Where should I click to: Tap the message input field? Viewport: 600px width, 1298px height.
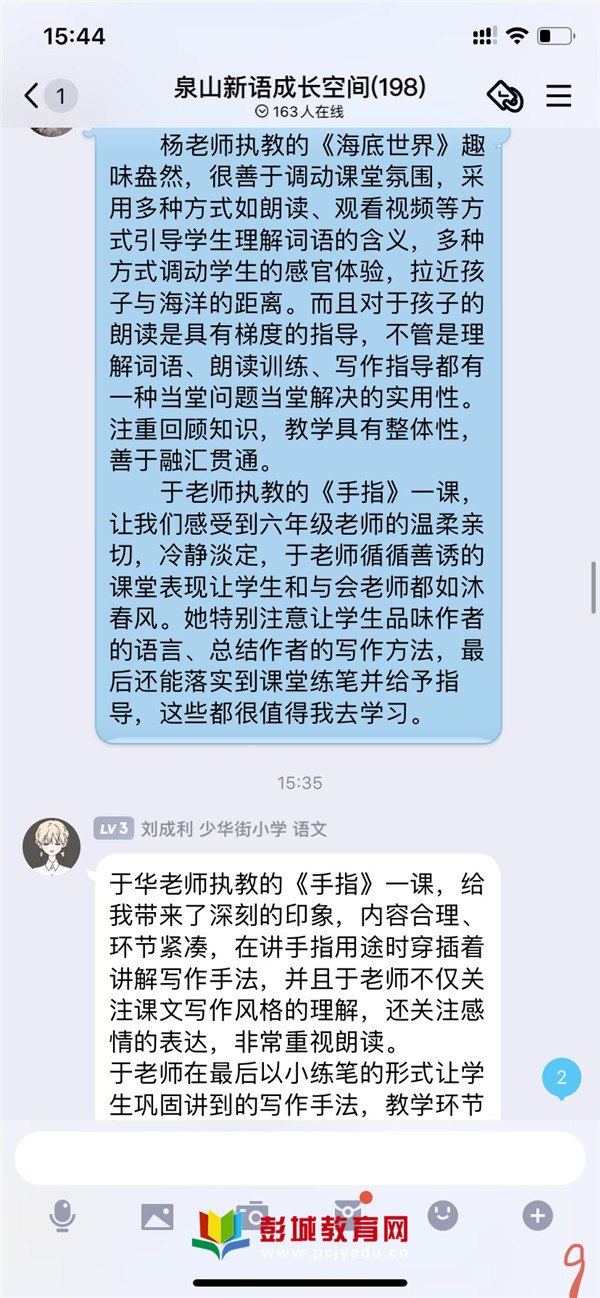click(x=299, y=1158)
